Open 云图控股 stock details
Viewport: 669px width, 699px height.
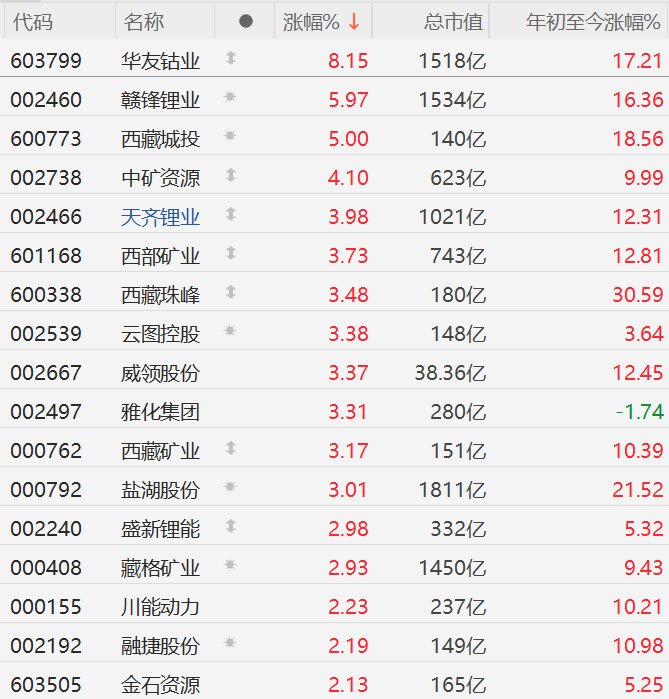click(160, 334)
